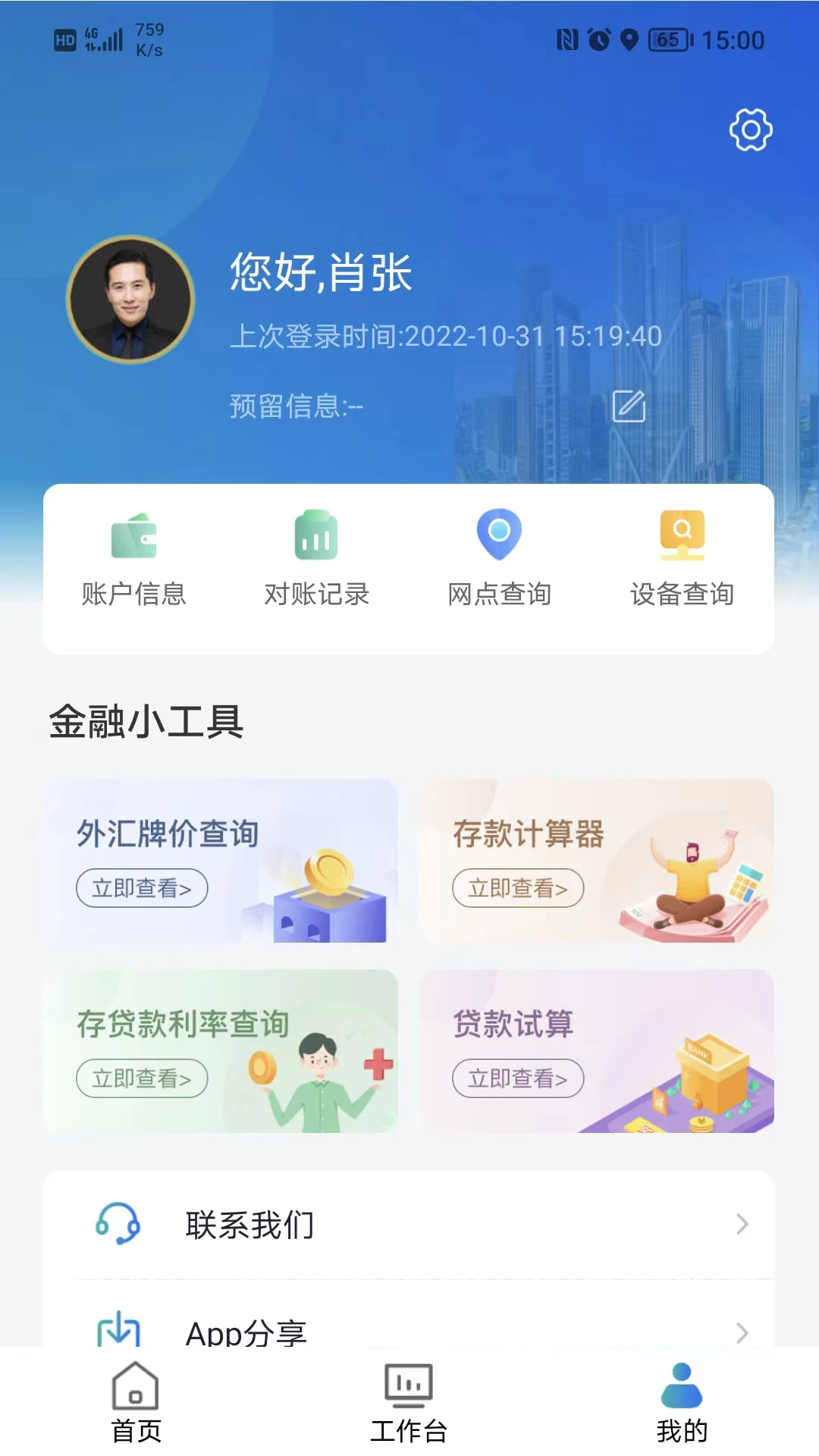Expand the 联系我们 row chevron
The image size is (819, 1456).
[x=740, y=1223]
